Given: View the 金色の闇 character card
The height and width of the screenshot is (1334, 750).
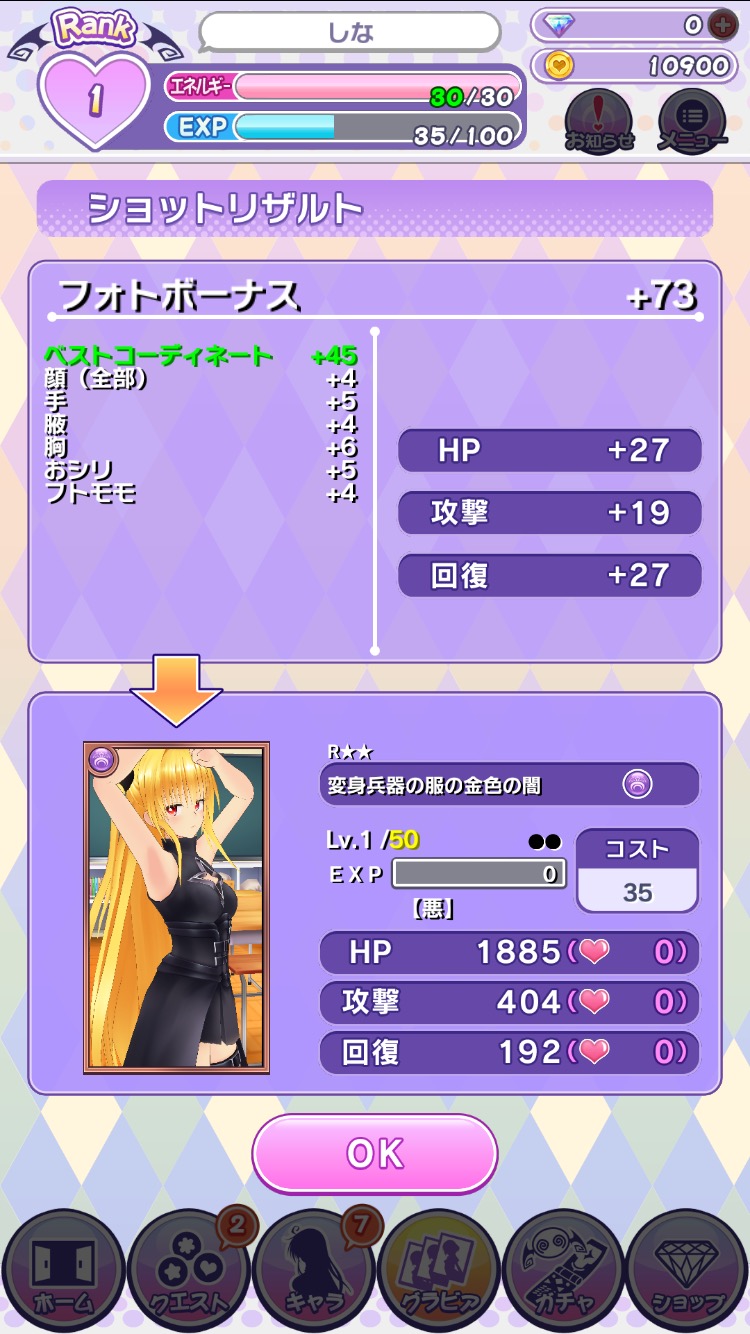Looking at the screenshot, I should tap(177, 908).
